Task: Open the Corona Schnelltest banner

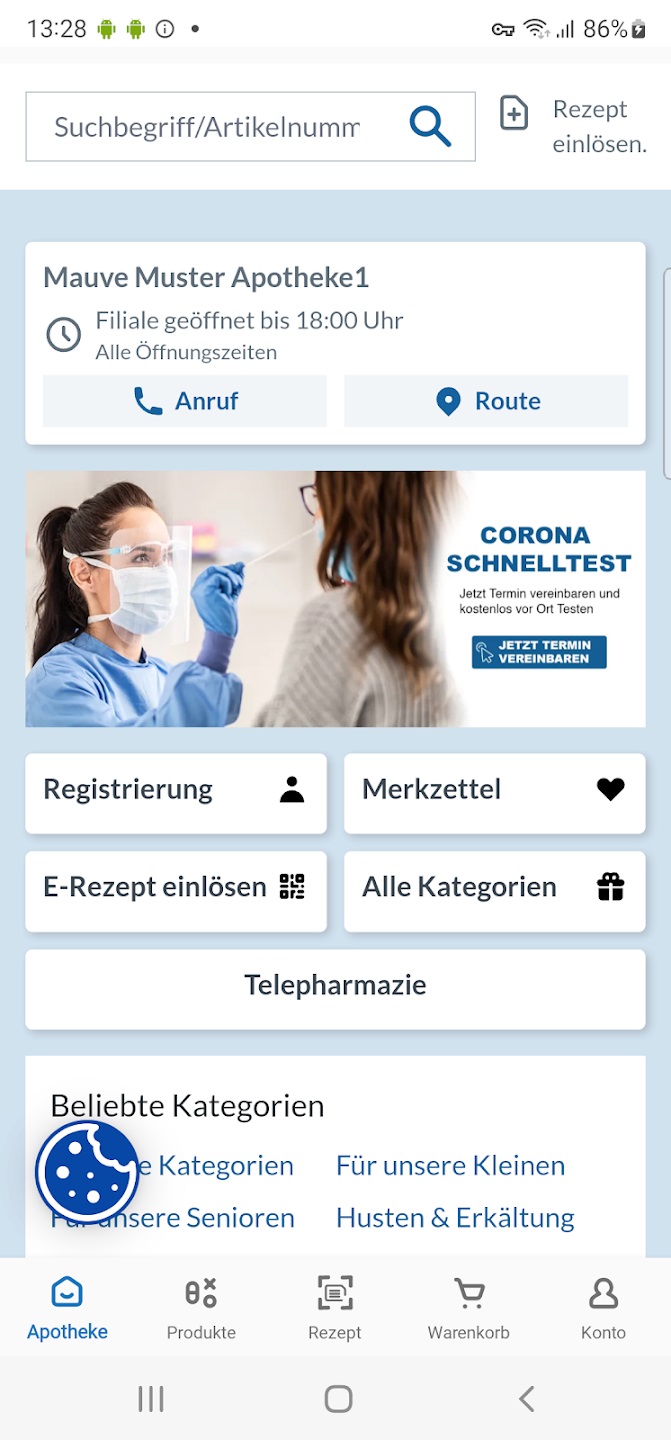Action: click(335, 599)
